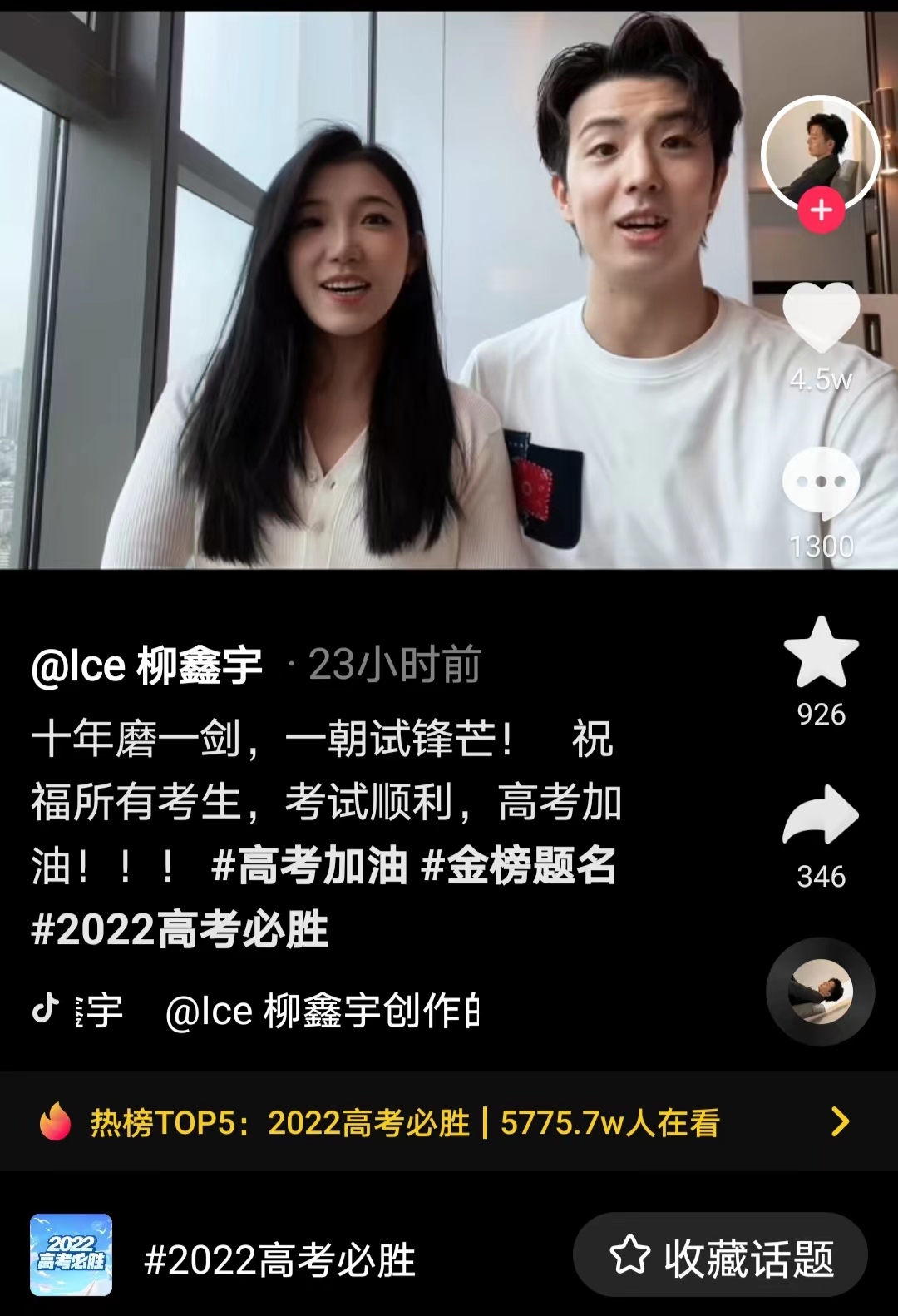This screenshot has height=1316, width=898.
Task: Favorite the video with the star icon
Action: point(821,653)
